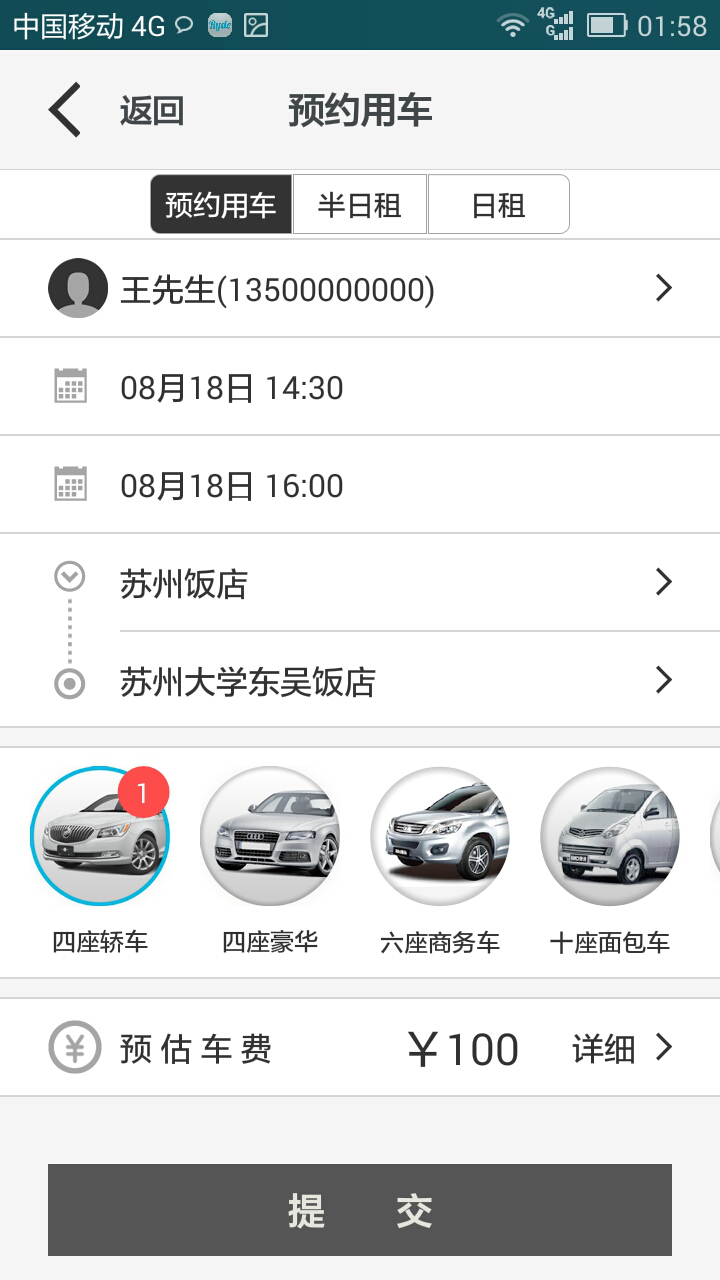720x1280 pixels.
Task: Select the 四座豪华 Audi car type
Action: [270, 836]
